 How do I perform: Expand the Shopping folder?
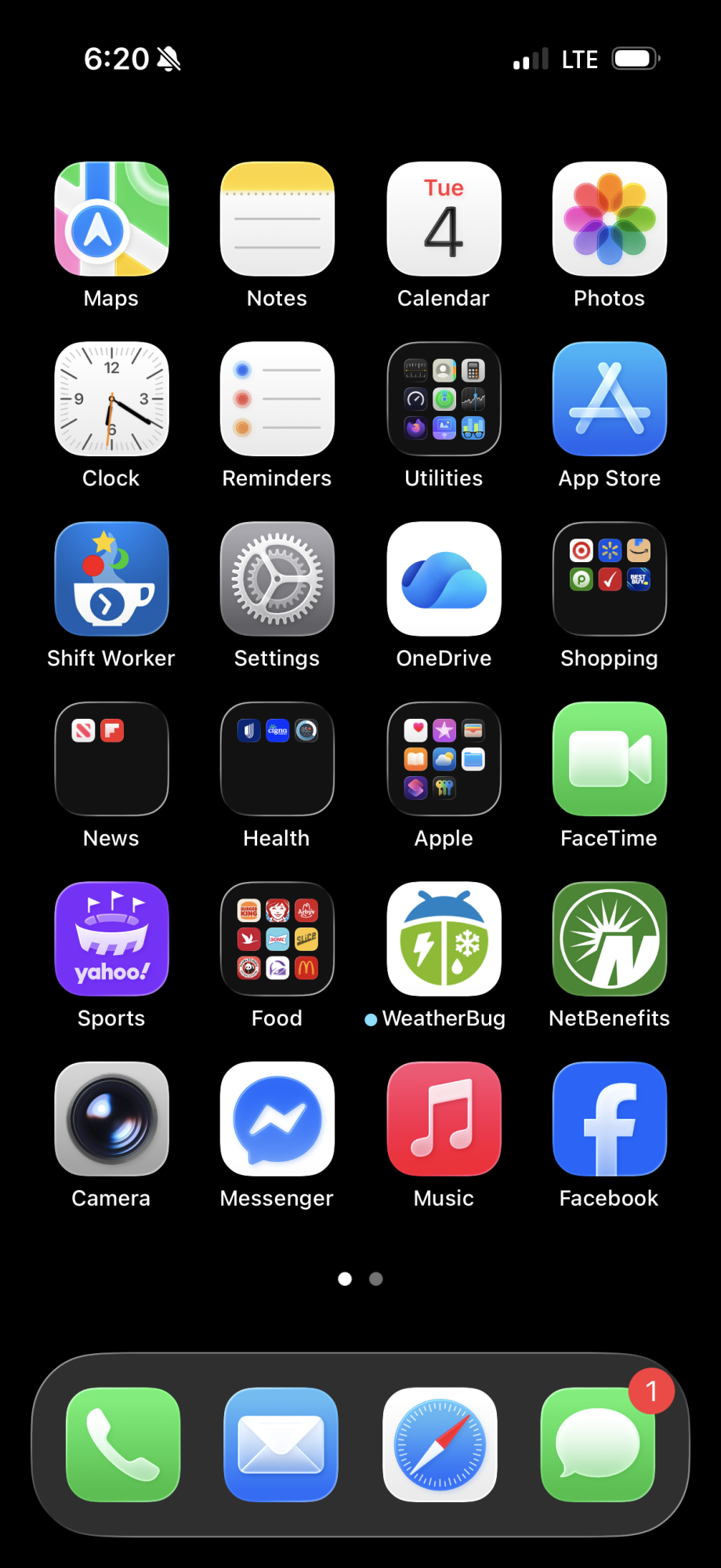pyautogui.click(x=610, y=579)
